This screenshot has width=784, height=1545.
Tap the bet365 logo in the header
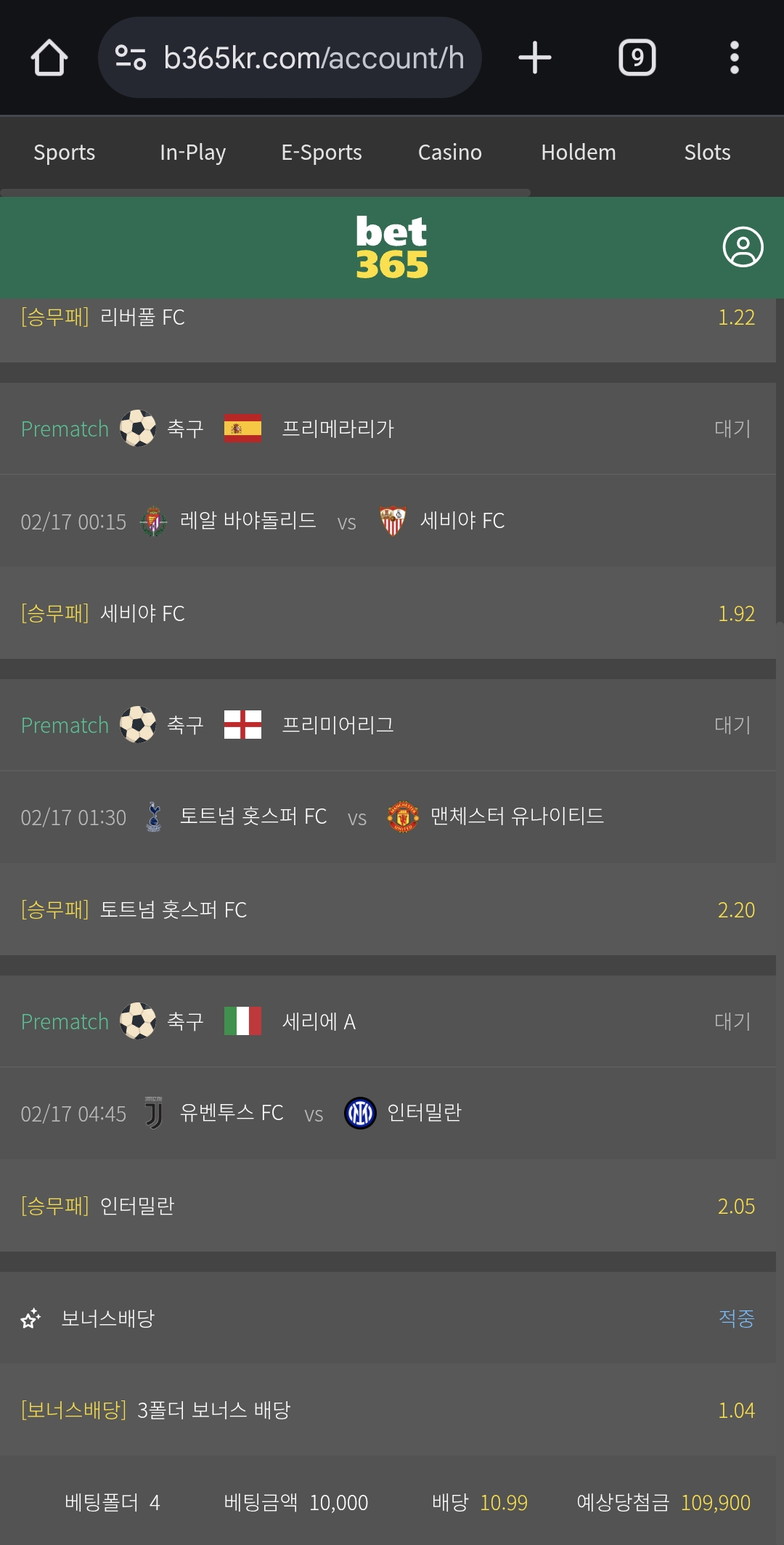point(391,247)
